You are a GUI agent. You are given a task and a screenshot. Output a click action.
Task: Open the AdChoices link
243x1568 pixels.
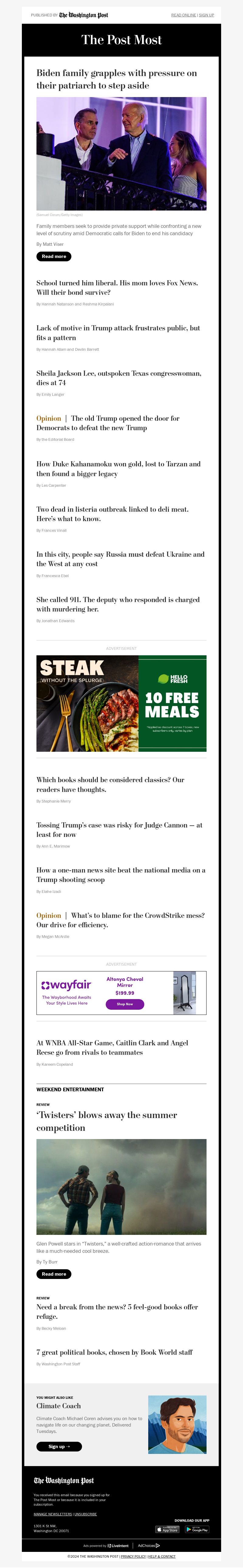[x=148, y=1545]
